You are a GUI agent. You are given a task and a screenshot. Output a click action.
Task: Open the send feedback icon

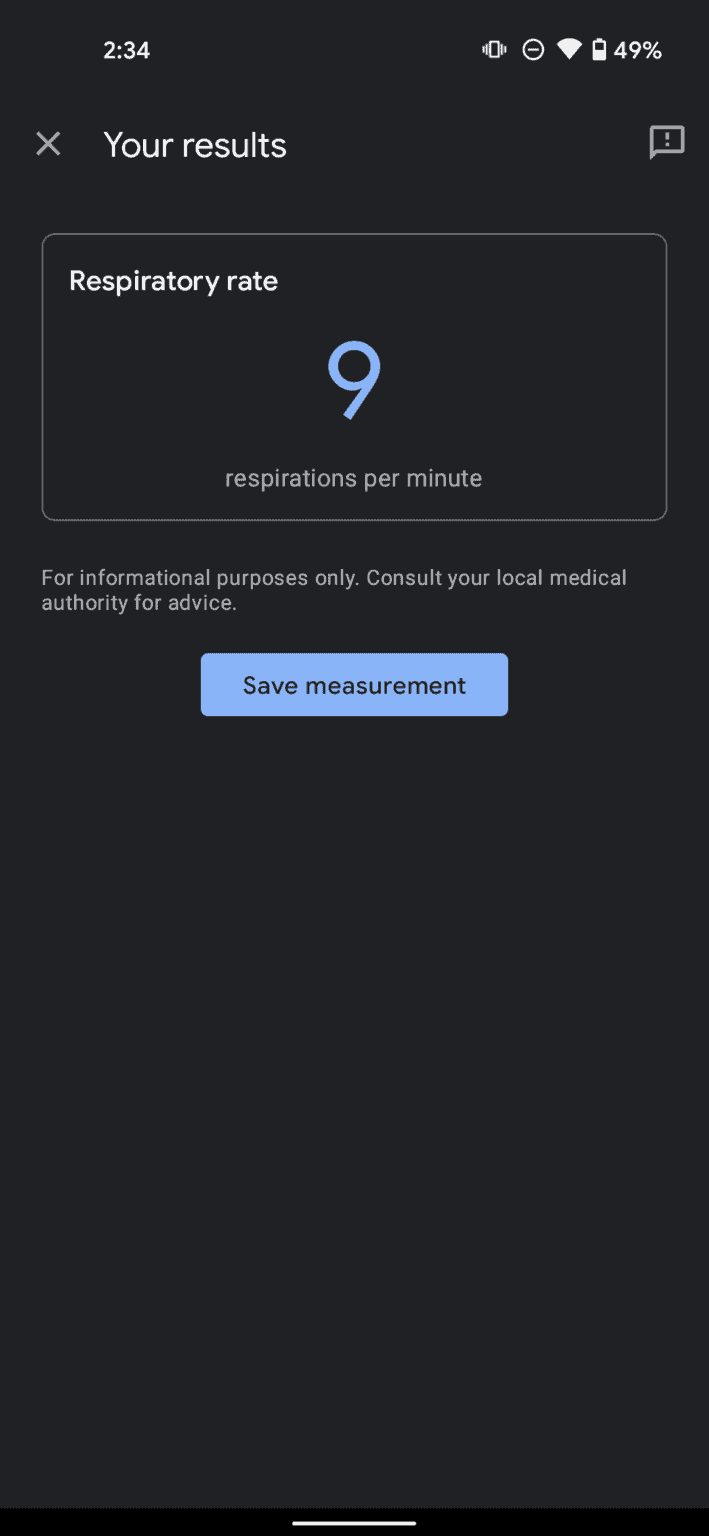click(667, 142)
